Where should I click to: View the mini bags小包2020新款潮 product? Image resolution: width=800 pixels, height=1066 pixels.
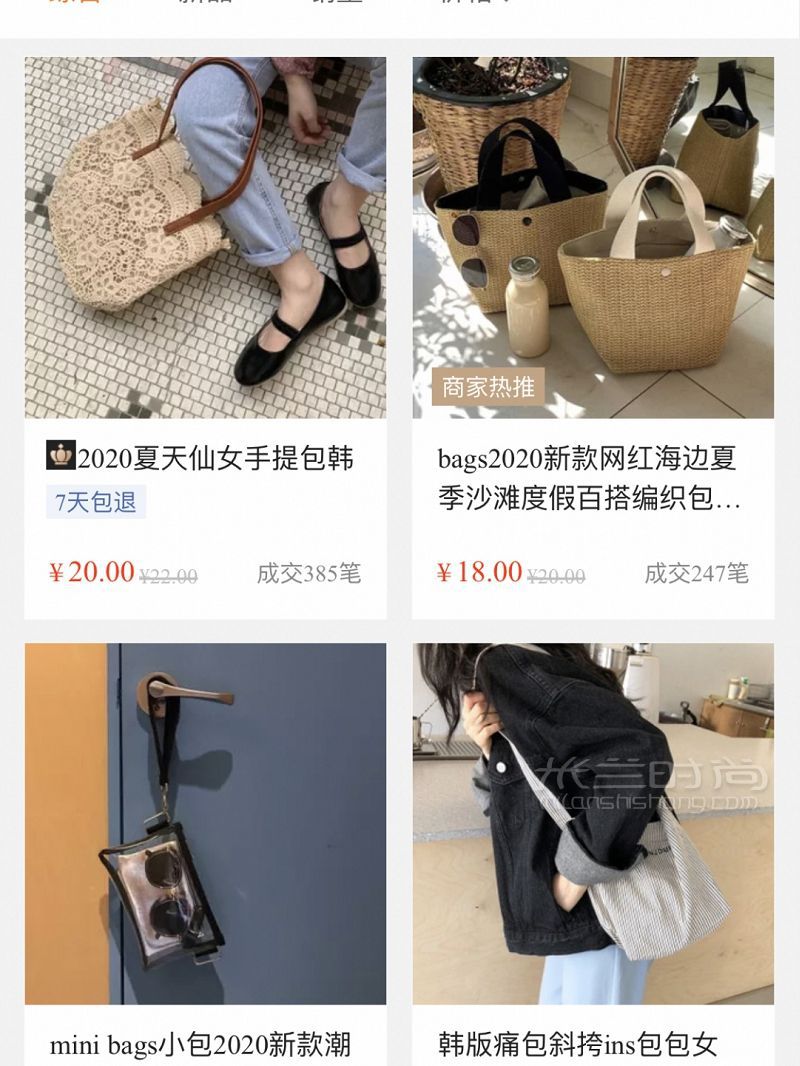click(205, 823)
